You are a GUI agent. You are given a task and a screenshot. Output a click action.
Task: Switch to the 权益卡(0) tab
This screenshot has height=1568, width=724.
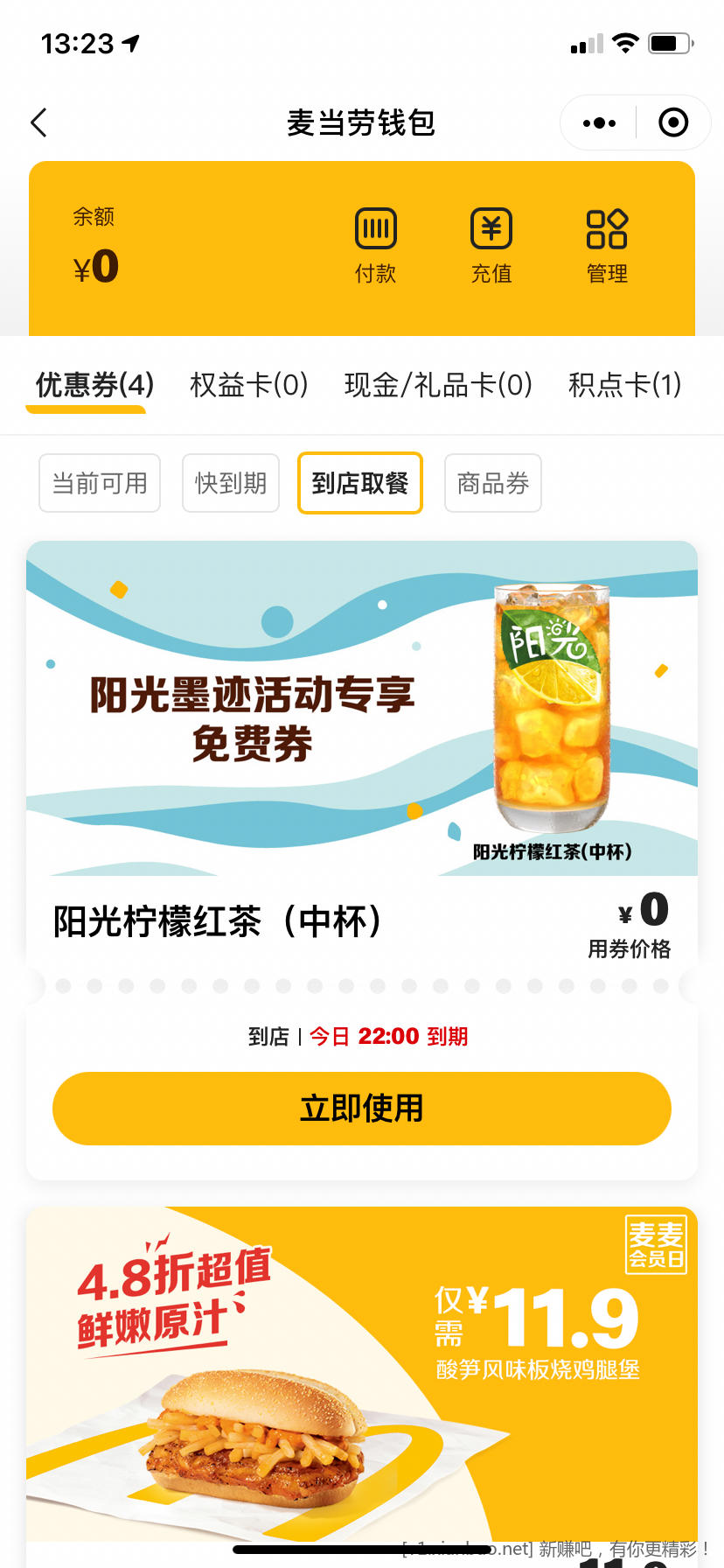pyautogui.click(x=249, y=385)
